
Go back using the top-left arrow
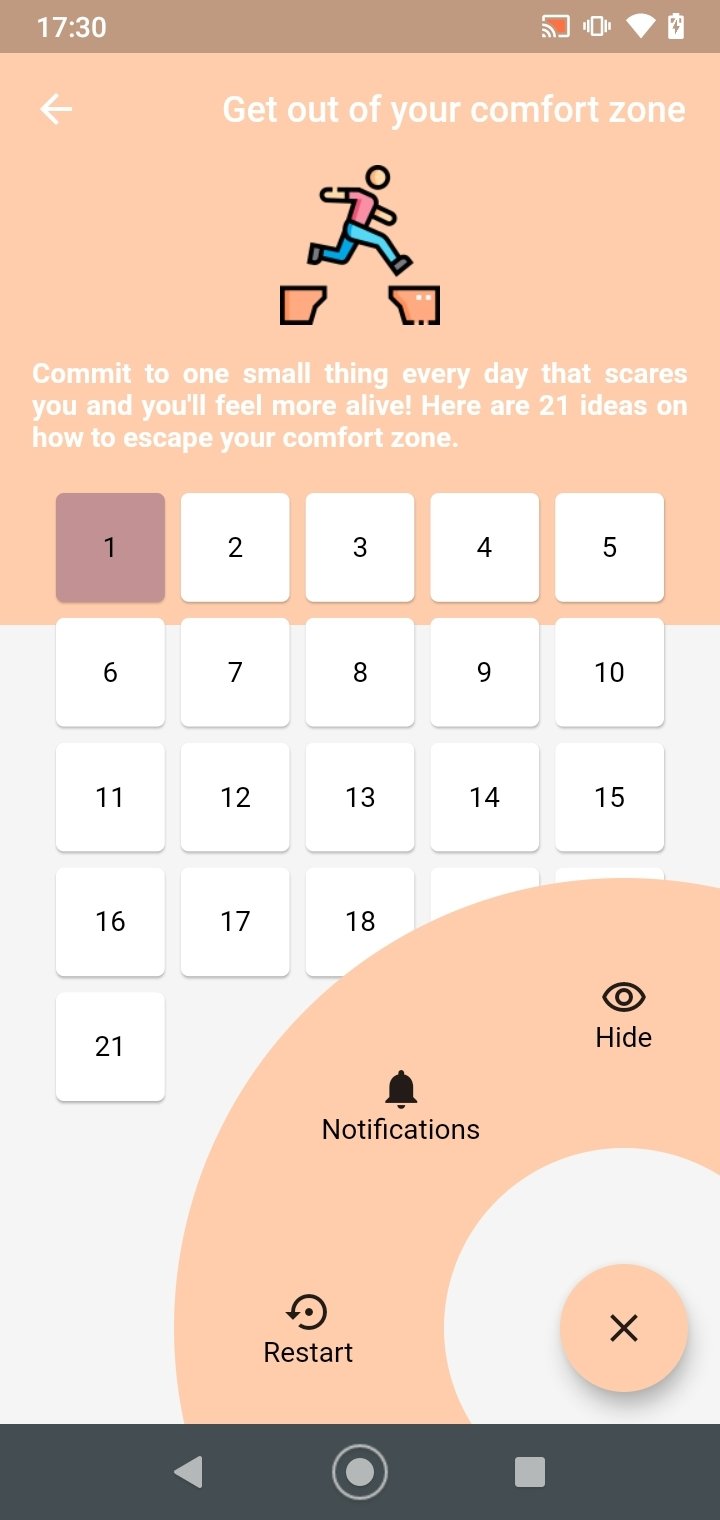(x=56, y=109)
